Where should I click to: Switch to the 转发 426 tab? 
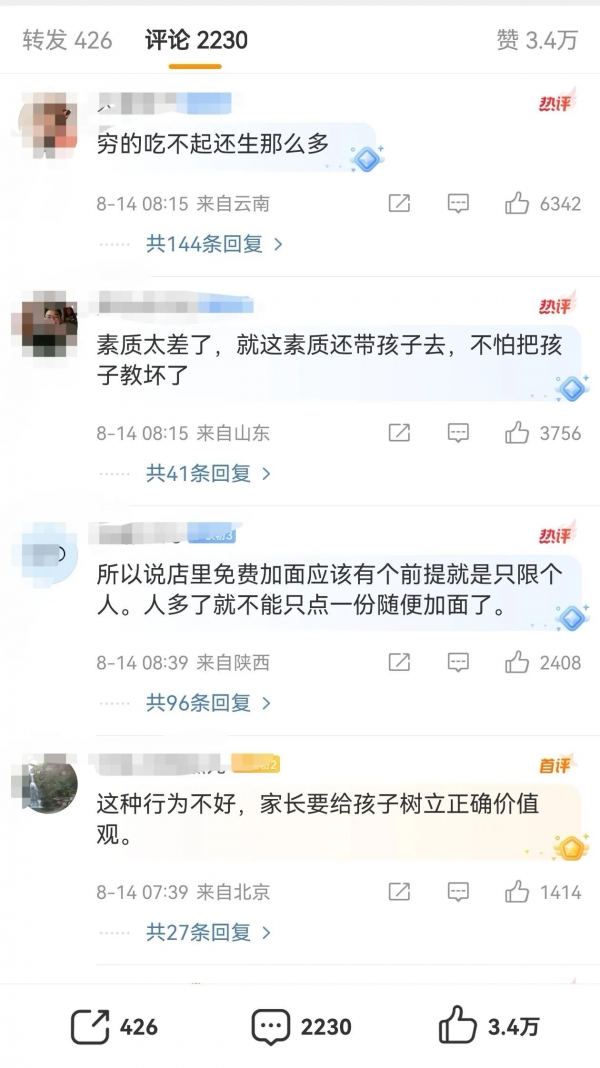click(67, 40)
